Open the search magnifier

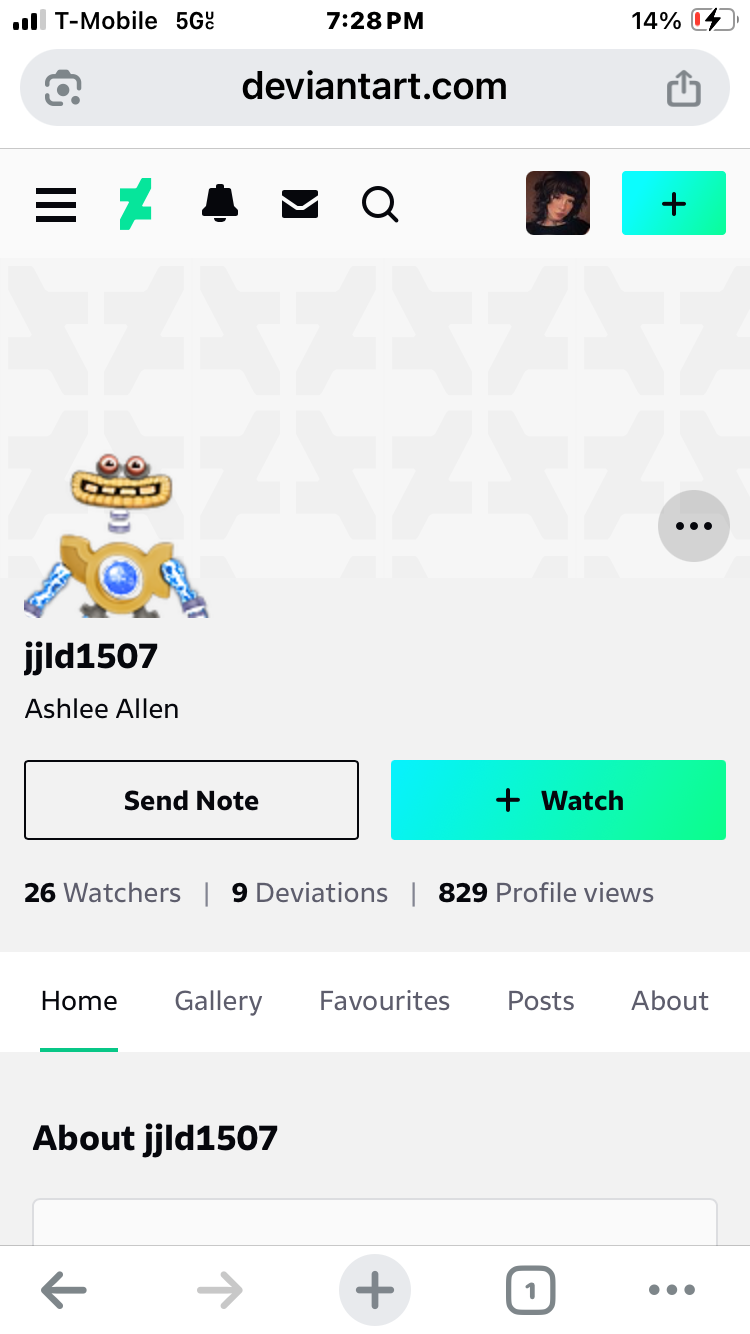tap(380, 205)
